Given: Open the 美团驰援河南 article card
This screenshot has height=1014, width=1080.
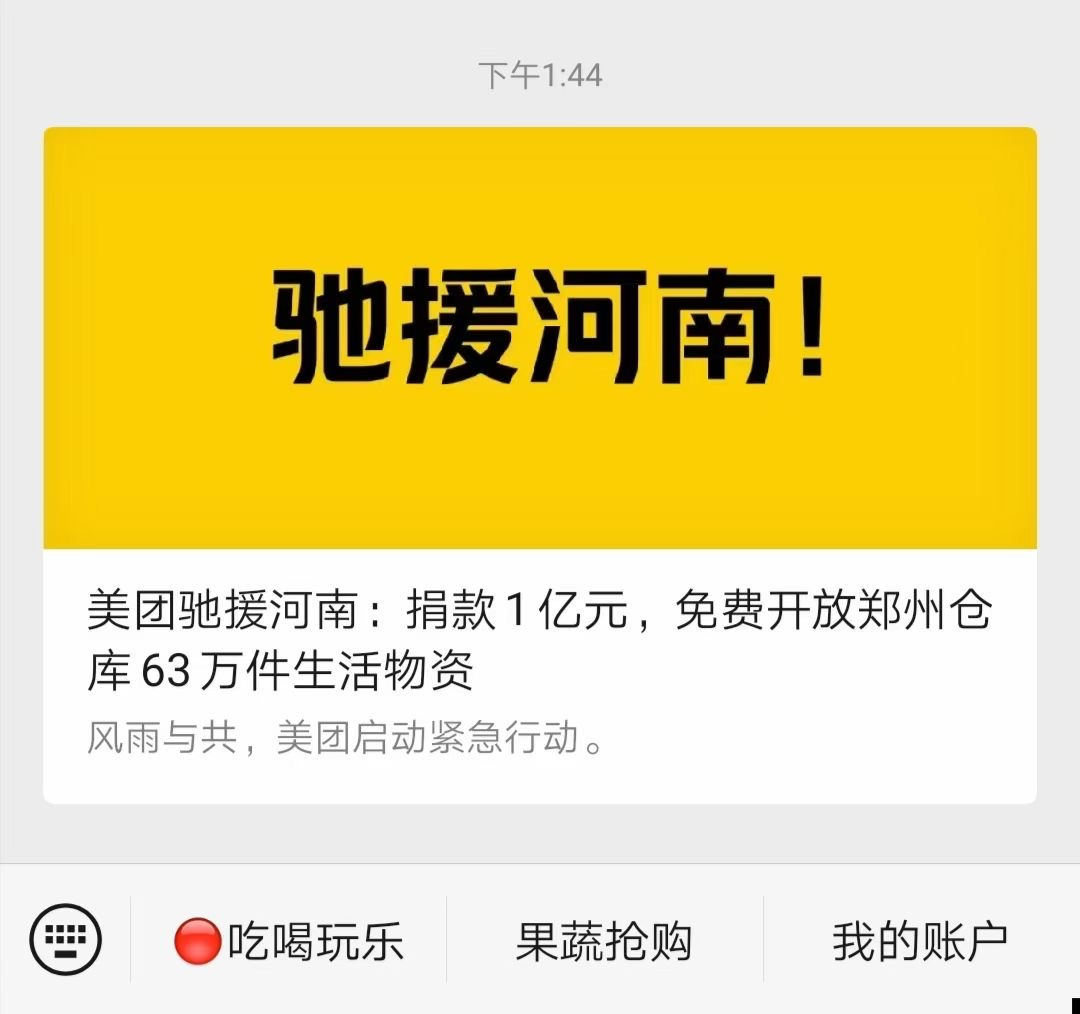Looking at the screenshot, I should (x=540, y=465).
